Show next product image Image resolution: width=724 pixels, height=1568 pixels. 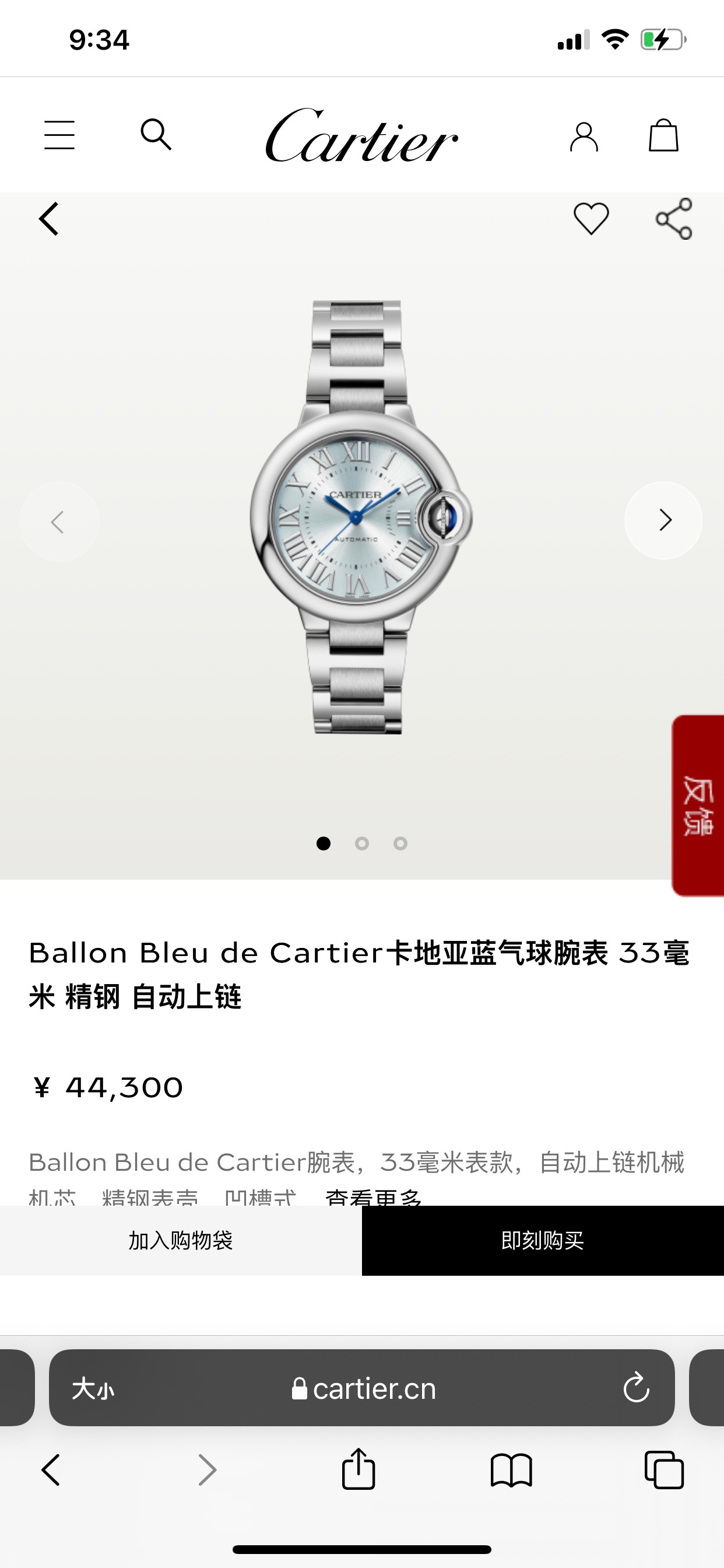click(x=663, y=520)
